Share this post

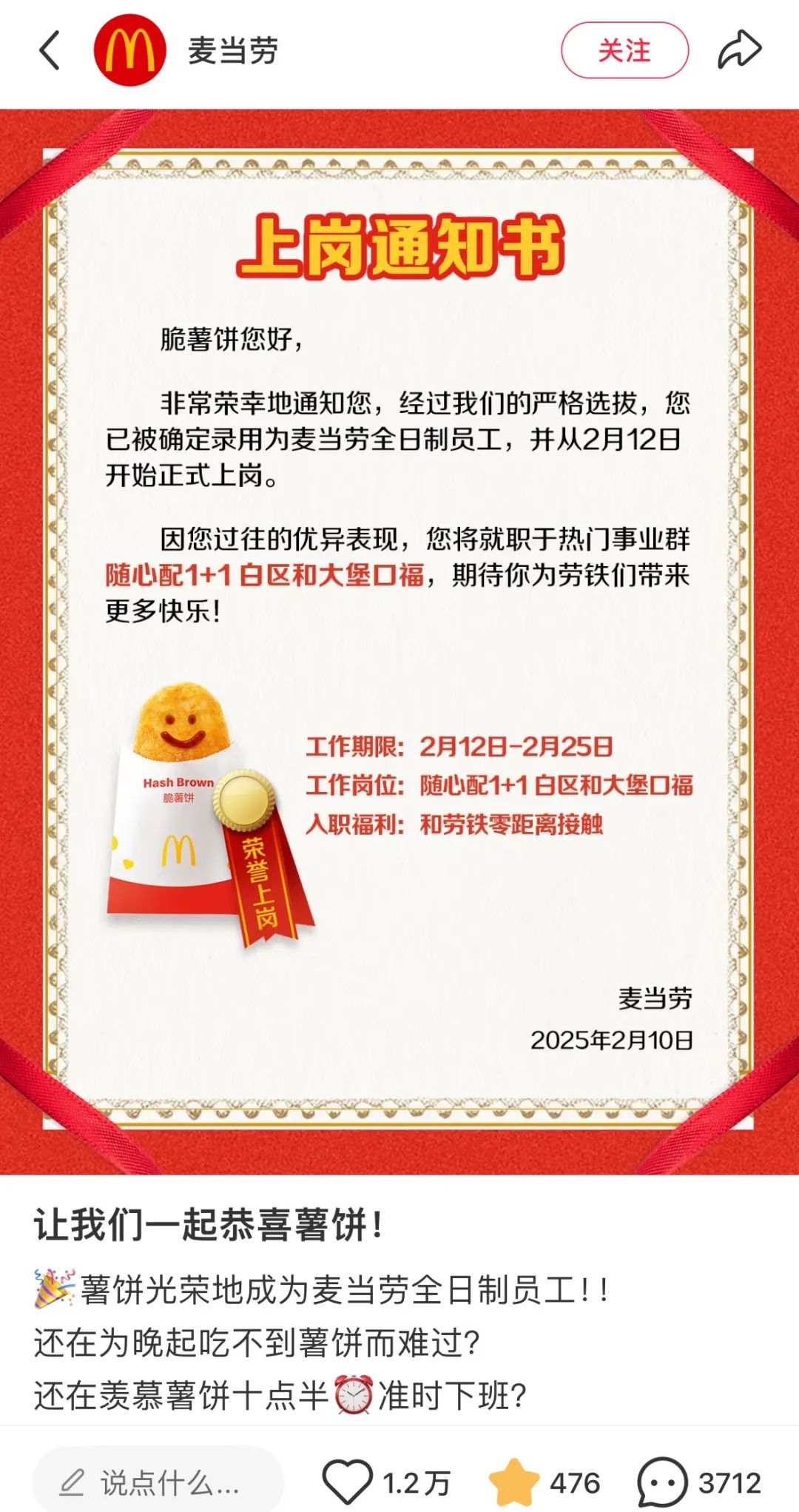coord(739,50)
